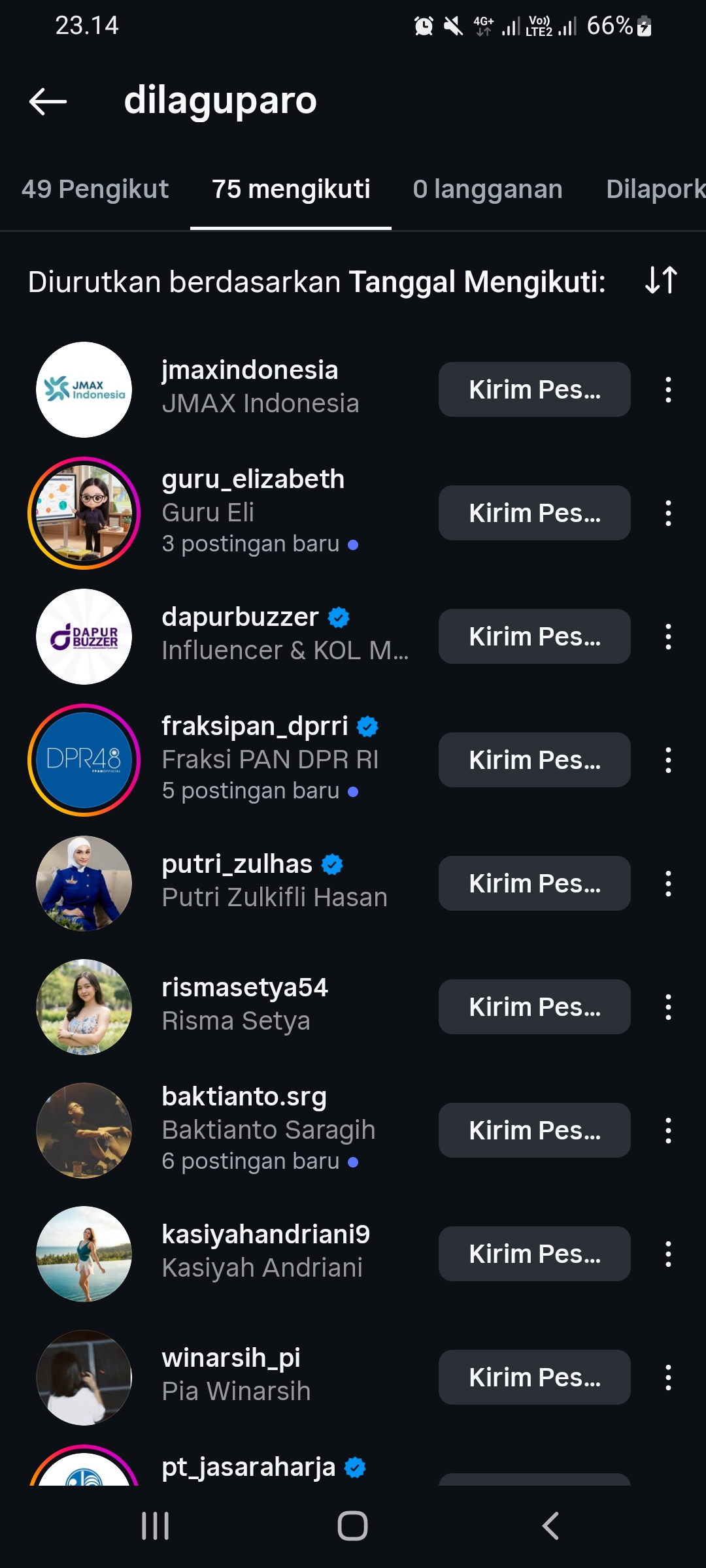
Task: Send a message to jmaxindonesia
Action: point(534,389)
